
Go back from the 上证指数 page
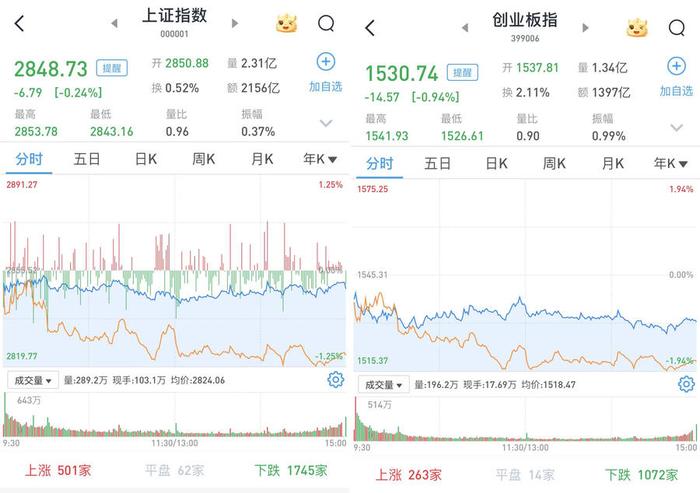click(x=20, y=24)
